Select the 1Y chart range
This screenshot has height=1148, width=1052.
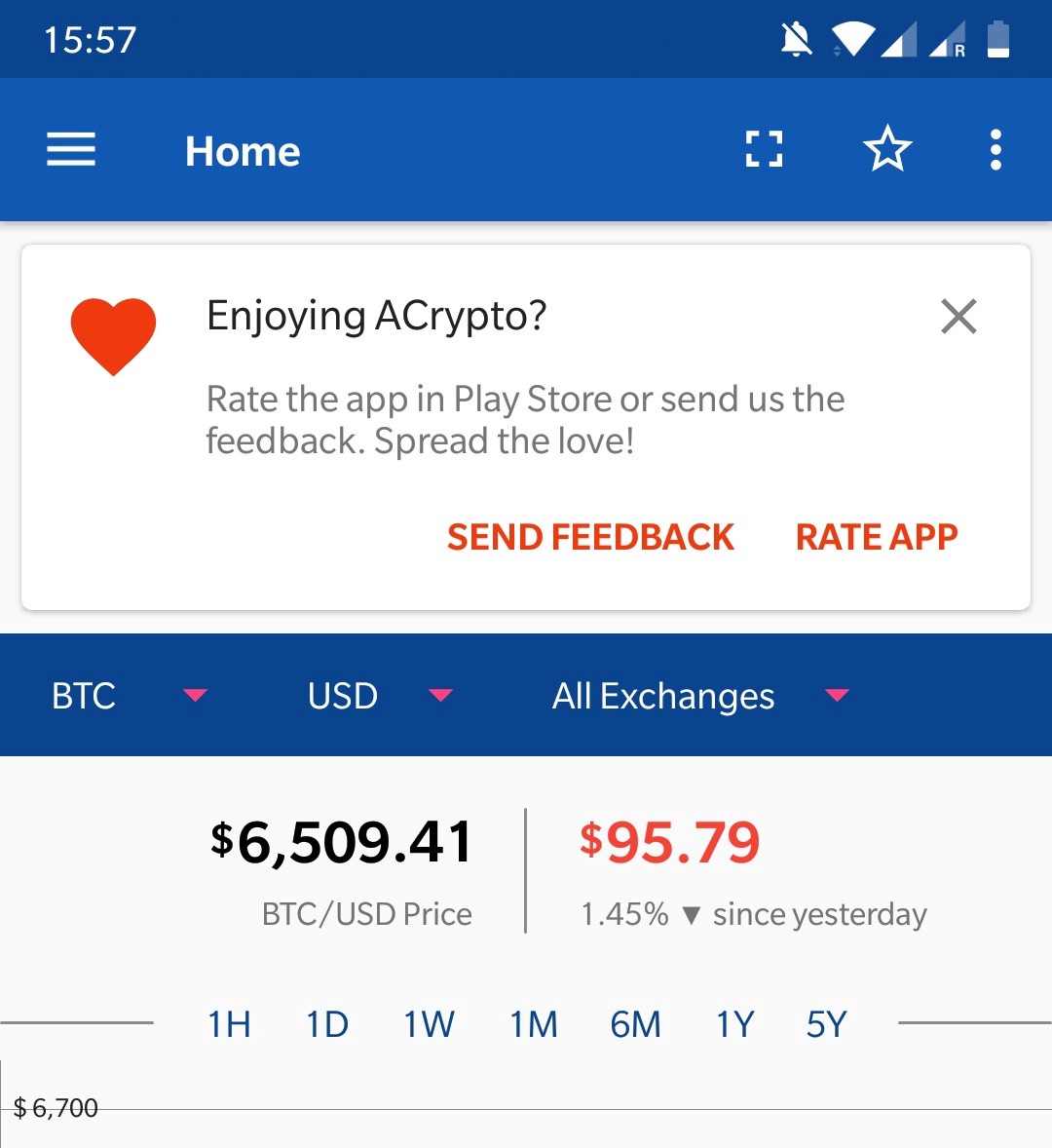(x=735, y=1024)
